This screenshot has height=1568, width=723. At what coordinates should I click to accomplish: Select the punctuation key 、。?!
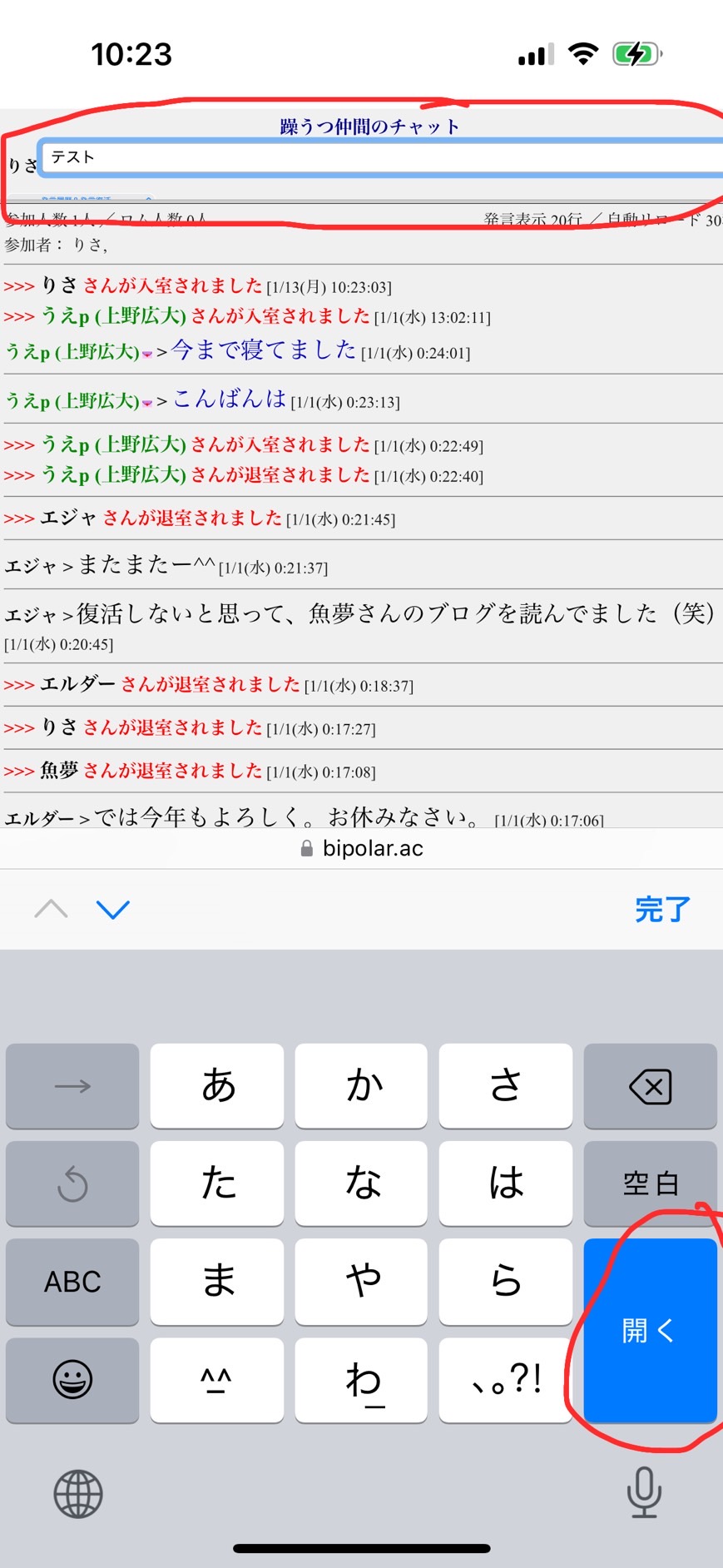[x=506, y=1379]
